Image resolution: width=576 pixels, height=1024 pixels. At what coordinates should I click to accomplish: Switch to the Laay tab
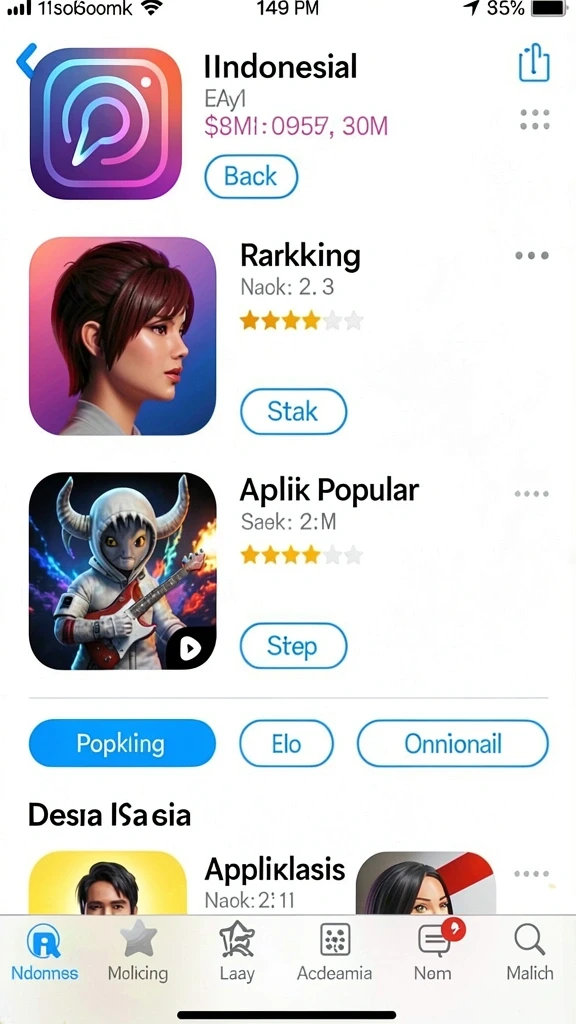[236, 952]
